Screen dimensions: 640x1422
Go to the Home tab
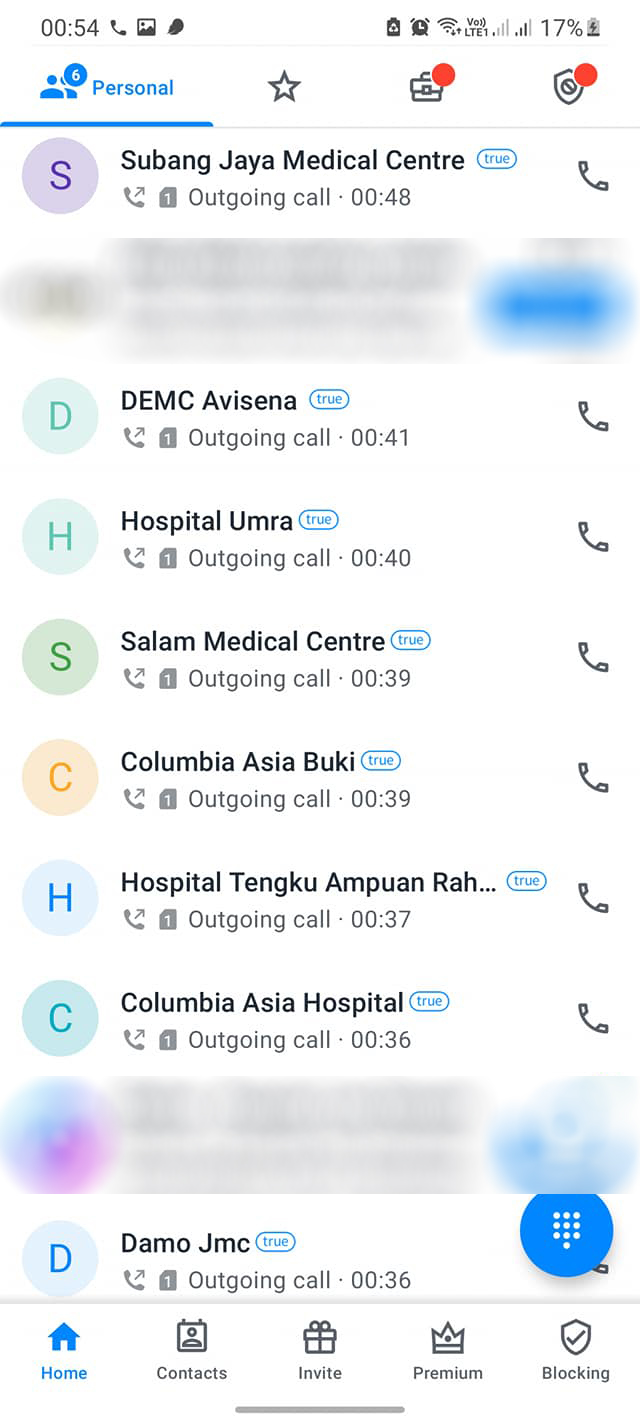tap(64, 1350)
